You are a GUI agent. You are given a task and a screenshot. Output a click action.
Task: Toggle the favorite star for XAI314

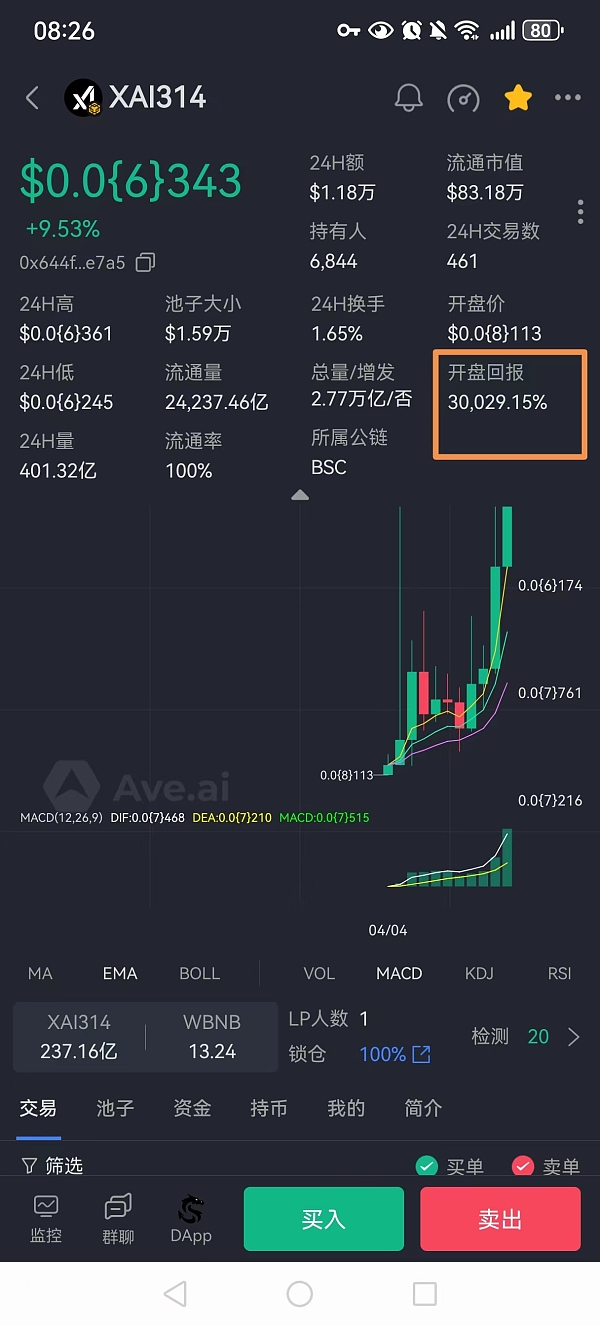click(517, 97)
